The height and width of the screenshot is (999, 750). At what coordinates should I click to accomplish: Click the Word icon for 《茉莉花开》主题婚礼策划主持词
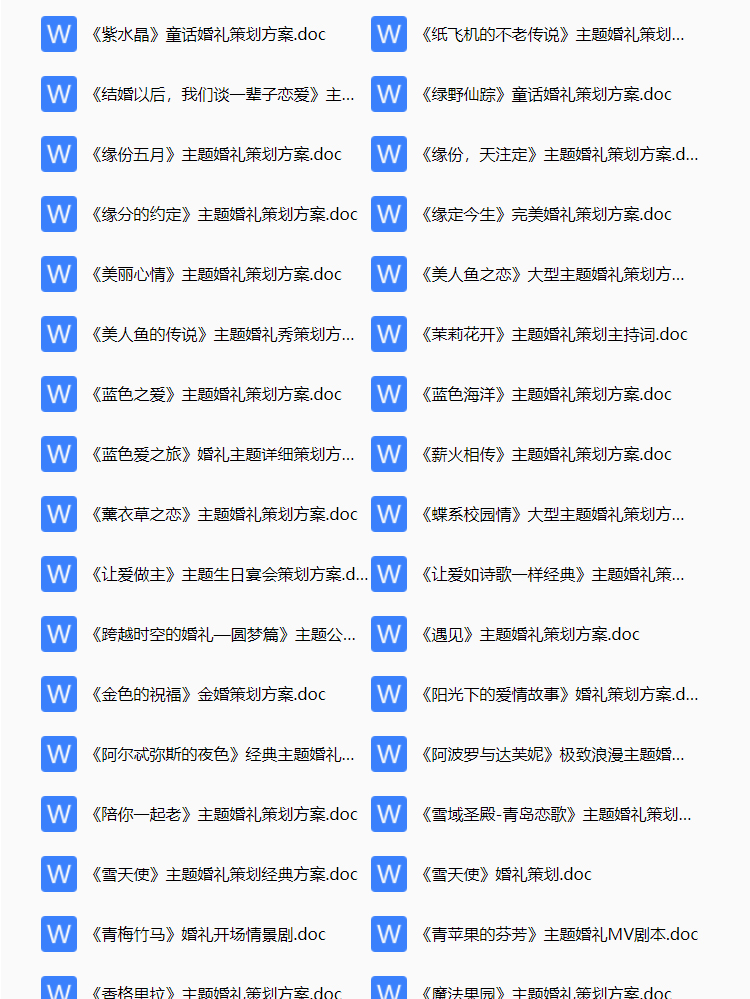[x=388, y=333]
